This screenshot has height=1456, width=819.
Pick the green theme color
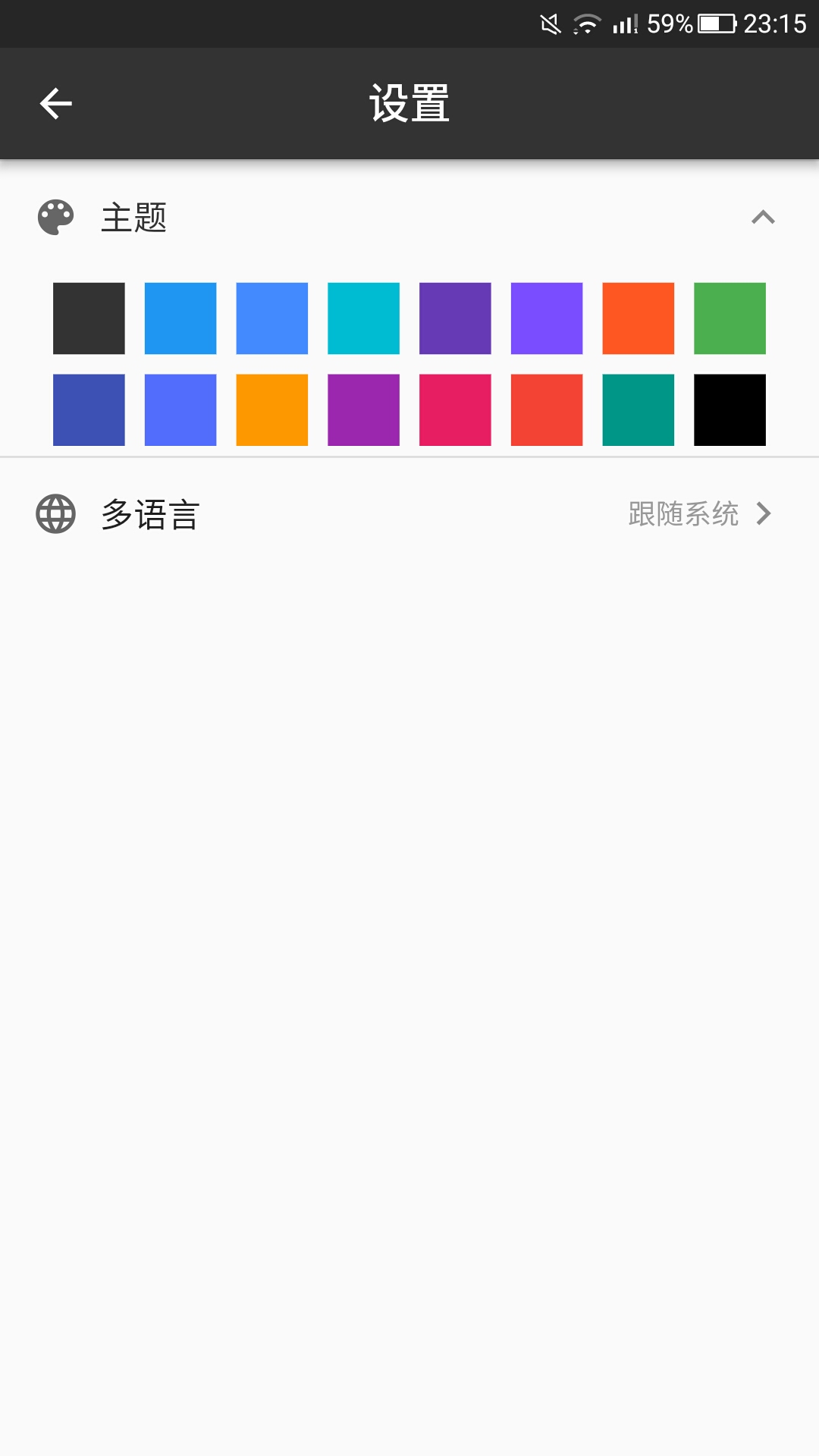point(730,318)
